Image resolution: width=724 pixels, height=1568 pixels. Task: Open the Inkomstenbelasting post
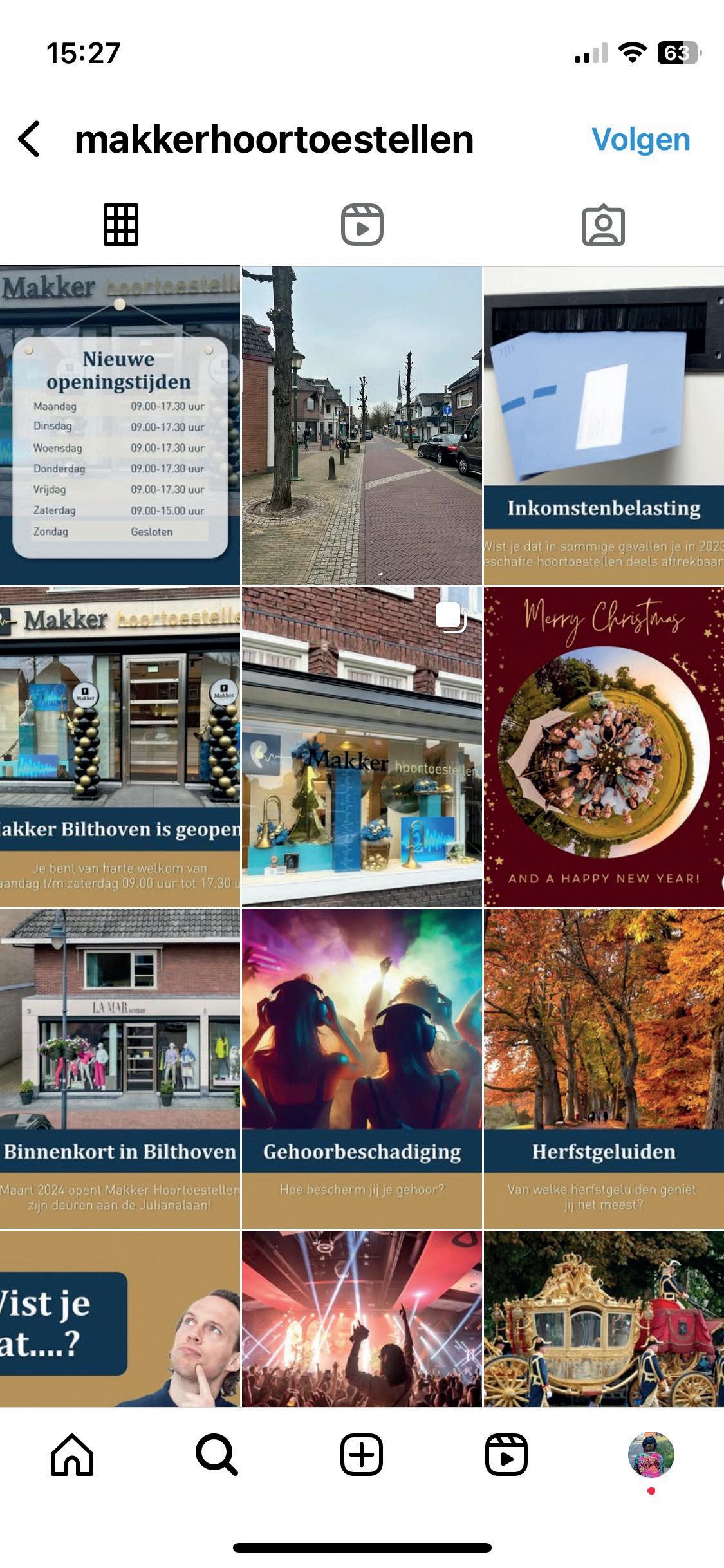(604, 425)
